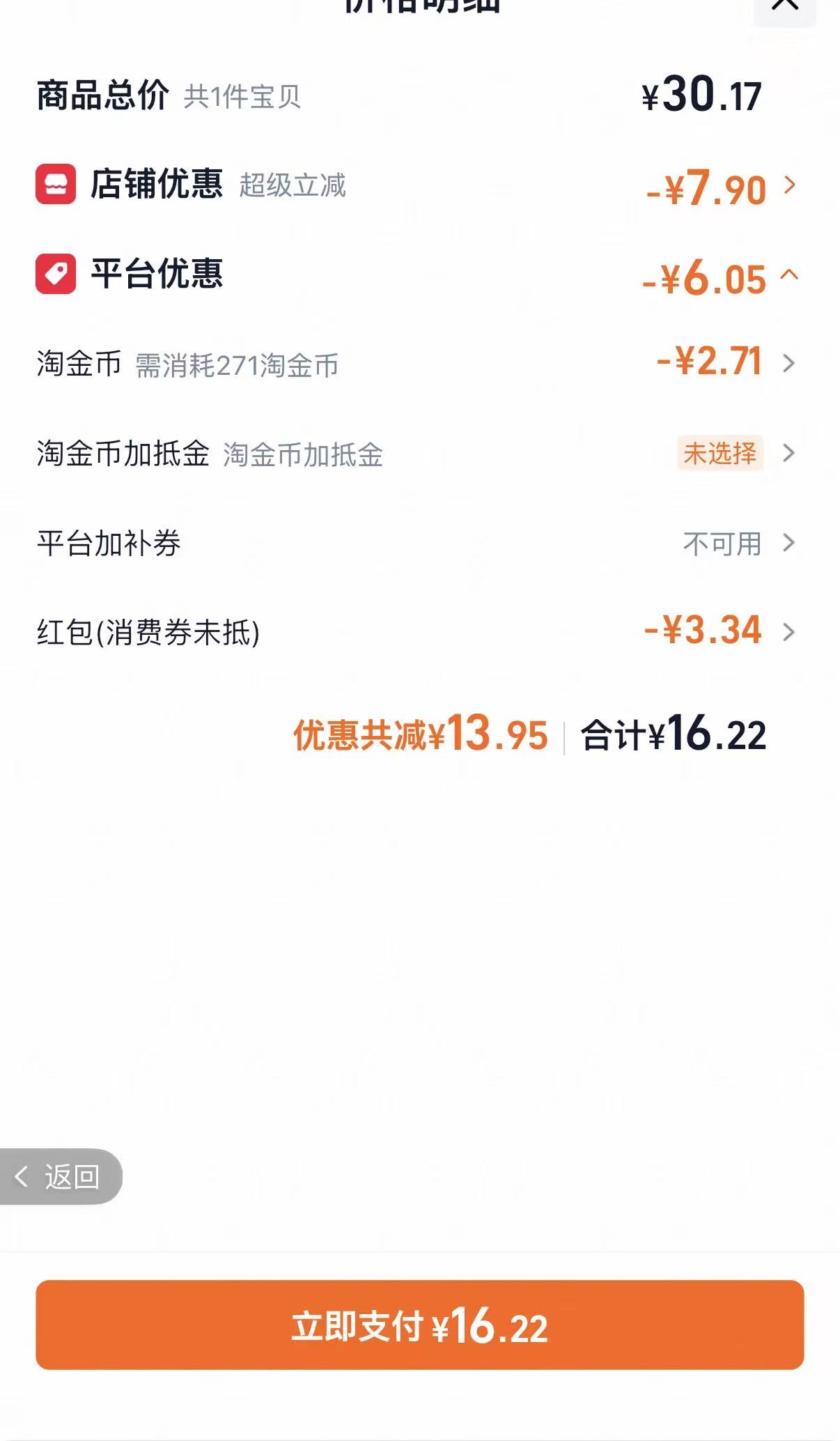The image size is (840, 1441).
Task: Select a 淘金币加抵金 option
Action: (417, 453)
